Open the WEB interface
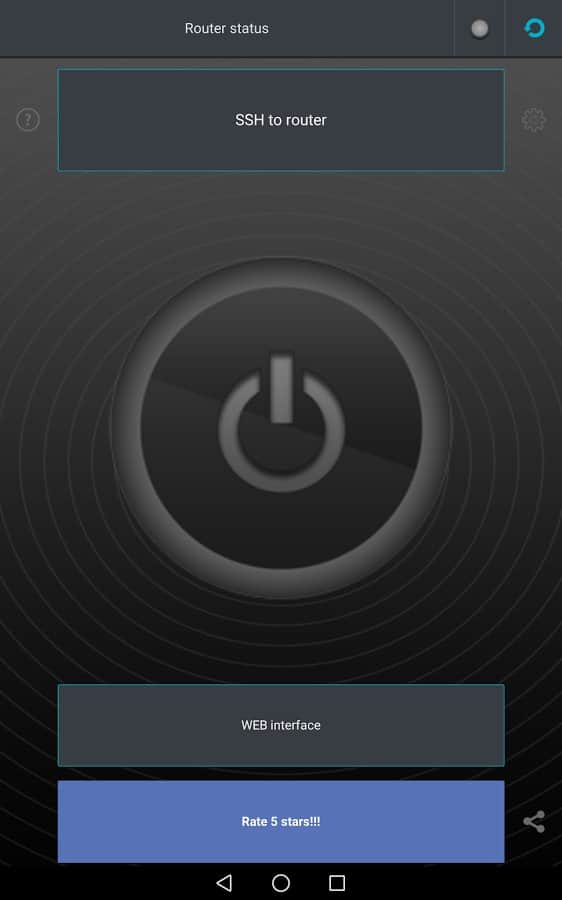This screenshot has width=562, height=900. click(281, 725)
